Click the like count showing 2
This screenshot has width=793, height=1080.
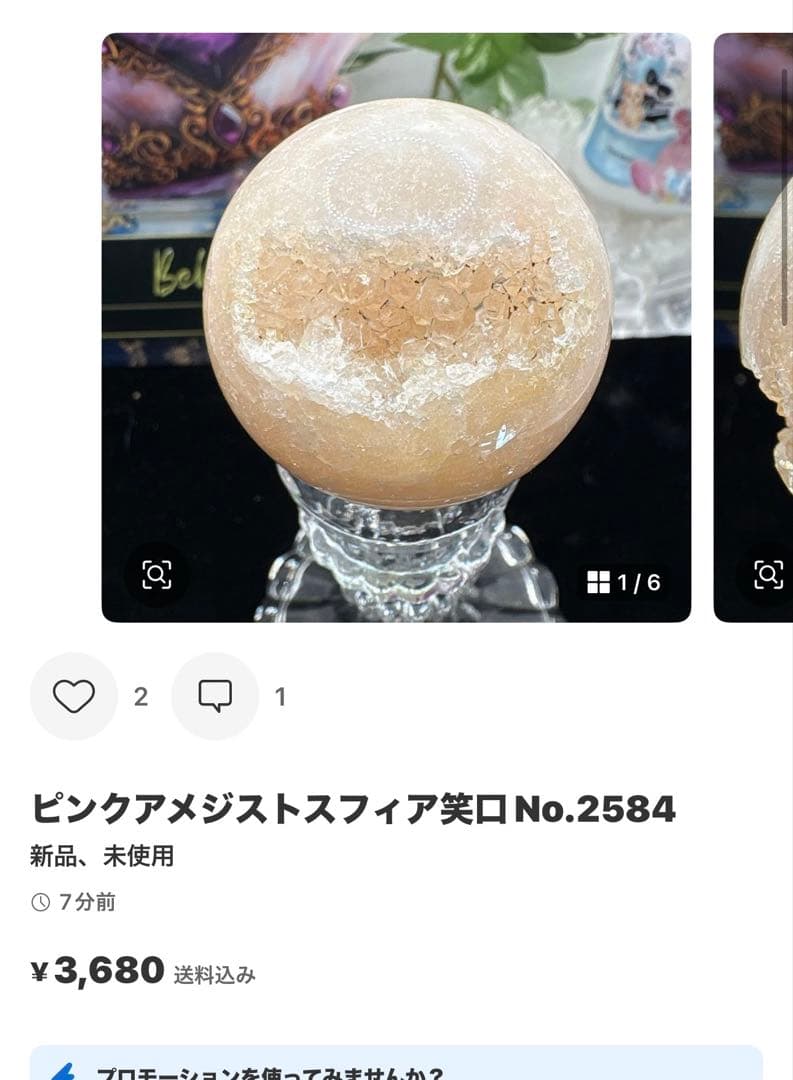(x=139, y=695)
